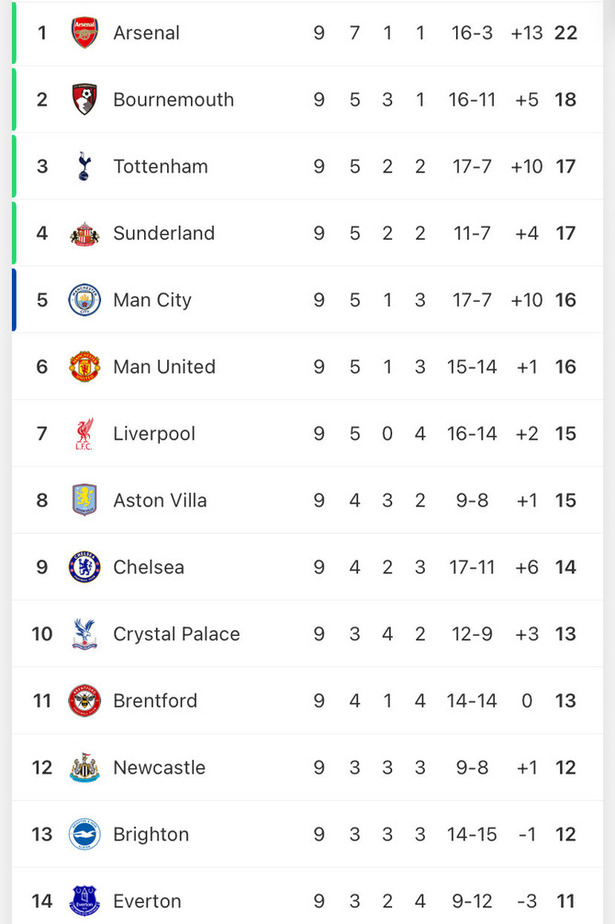This screenshot has width=615, height=924.
Task: Tap Man City in the standings
Action: coord(152,300)
